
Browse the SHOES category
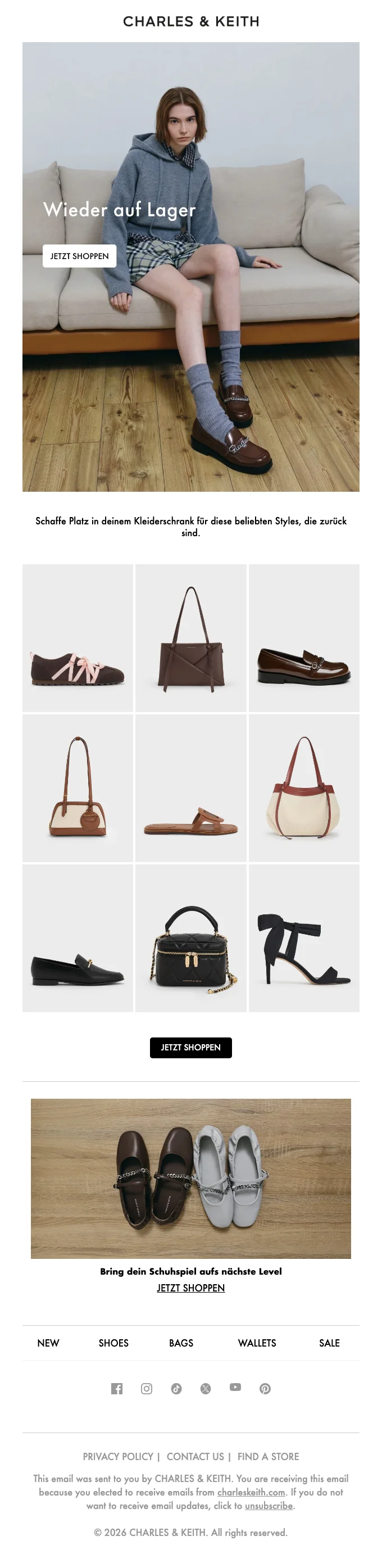point(113,1343)
